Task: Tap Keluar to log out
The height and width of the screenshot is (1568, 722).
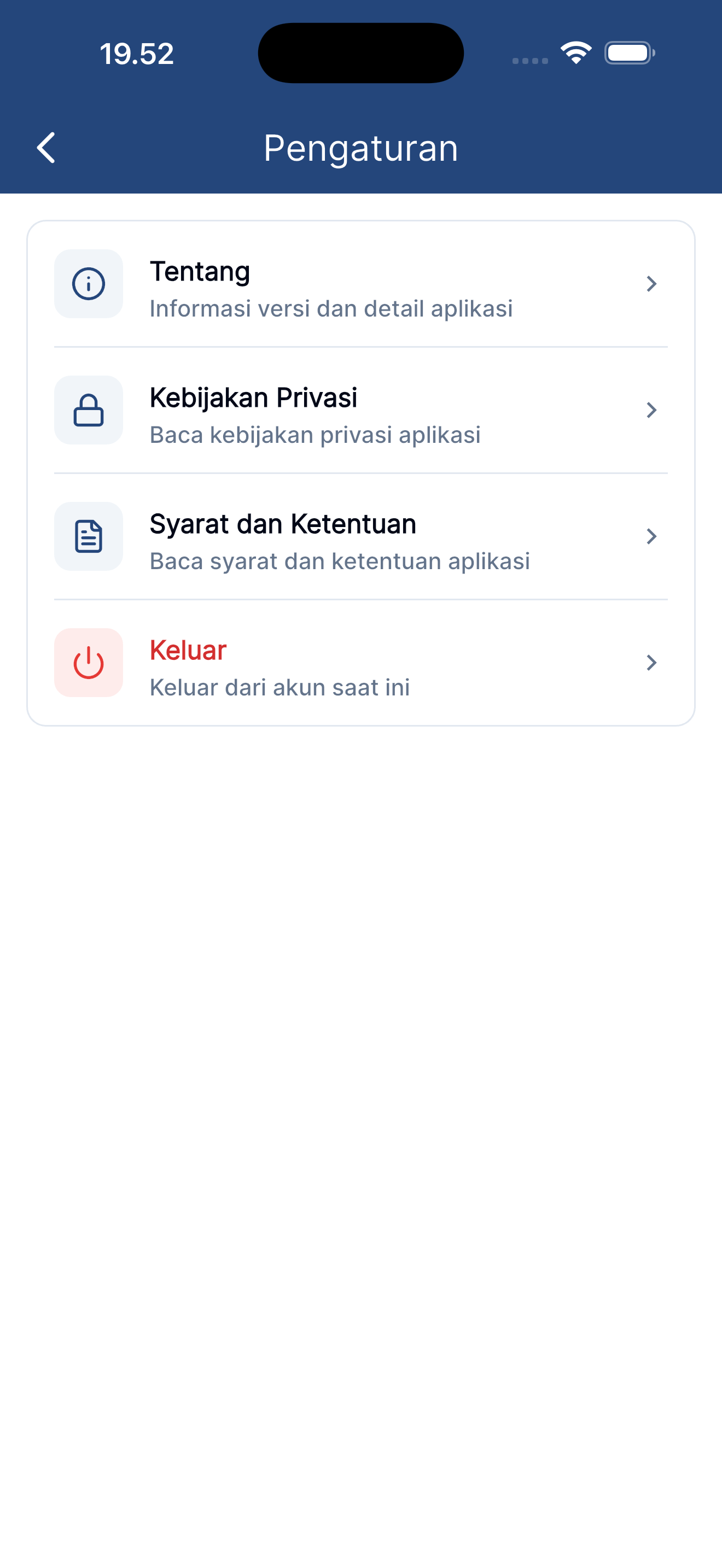Action: [188, 650]
